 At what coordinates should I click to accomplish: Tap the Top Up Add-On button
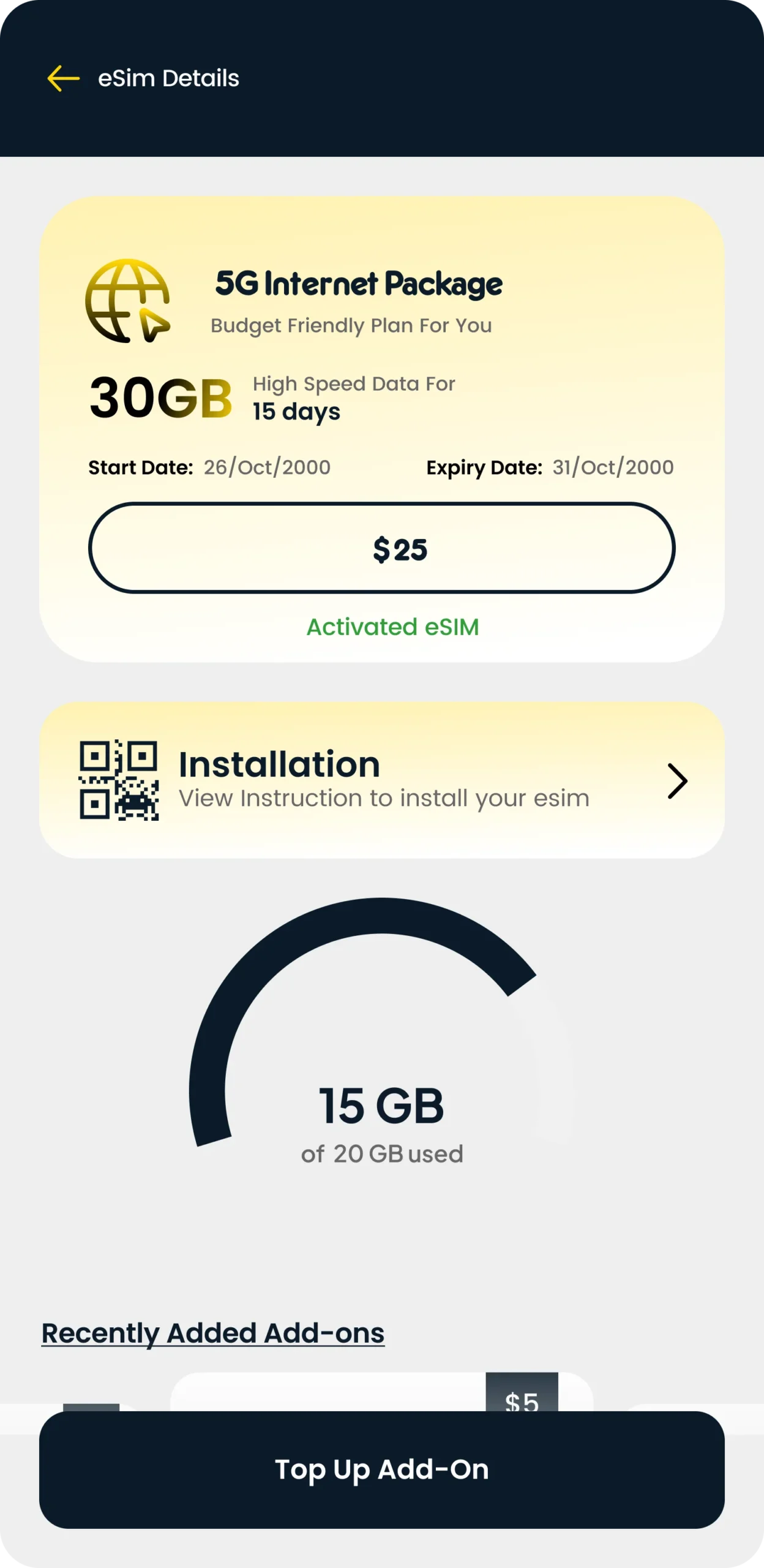point(381,1469)
